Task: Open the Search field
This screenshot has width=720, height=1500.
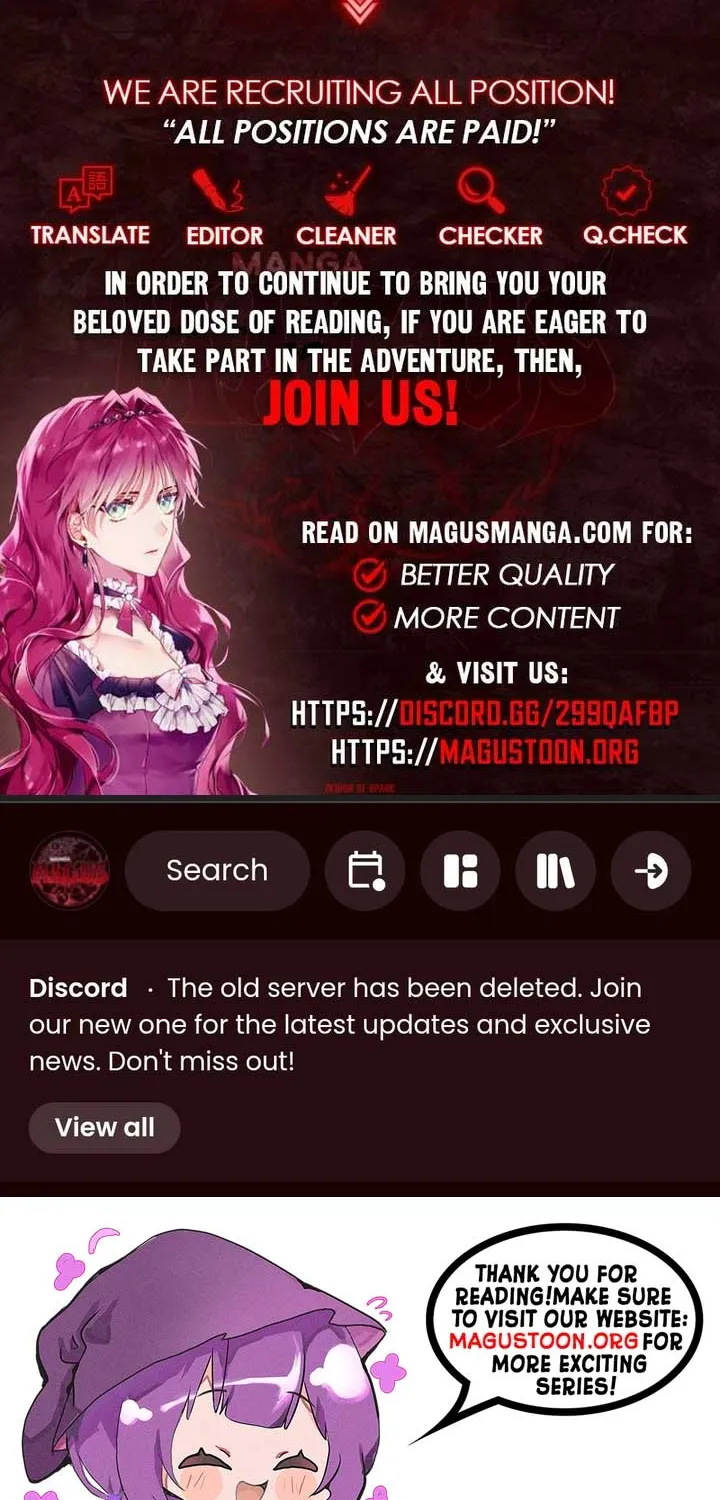Action: (217, 871)
